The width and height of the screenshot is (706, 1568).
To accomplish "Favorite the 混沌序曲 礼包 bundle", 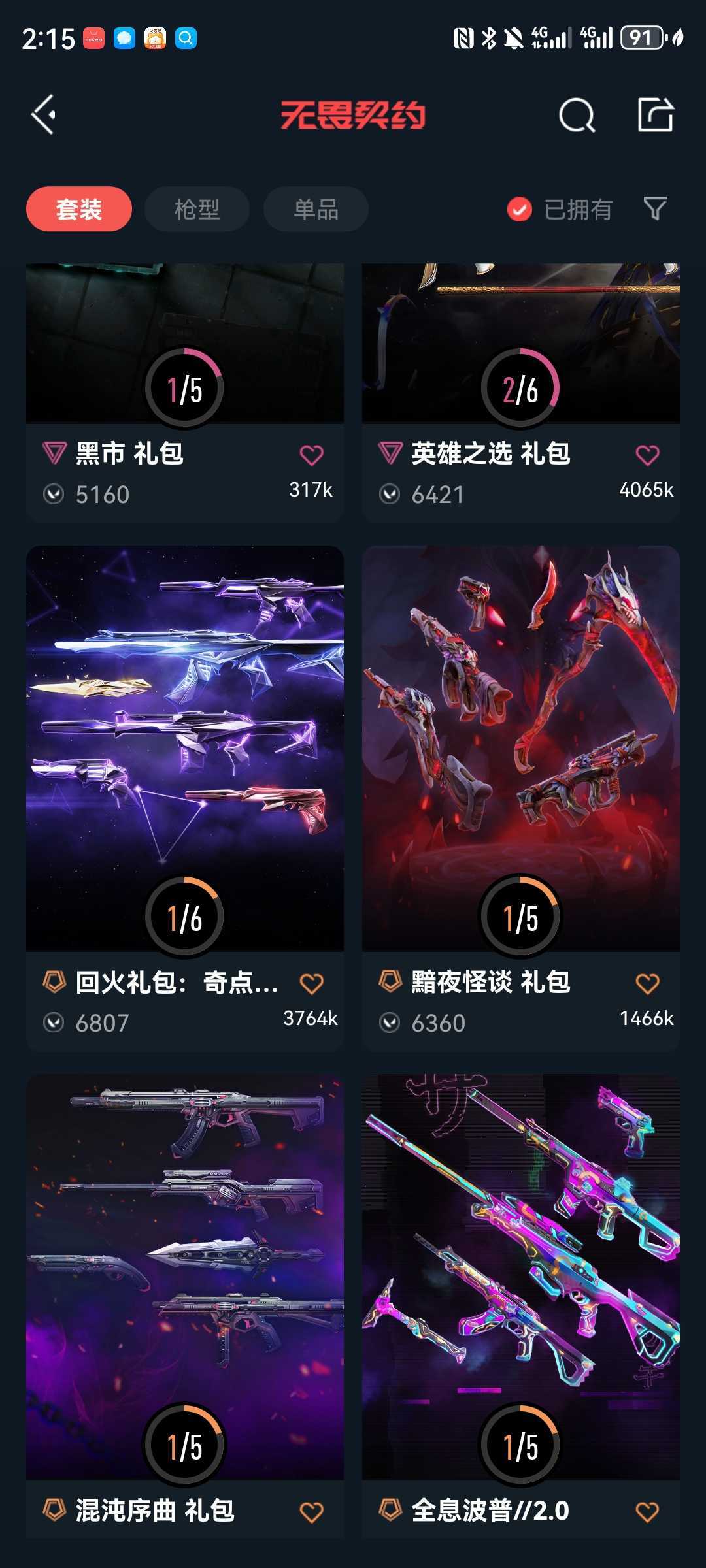I will tap(312, 1512).
